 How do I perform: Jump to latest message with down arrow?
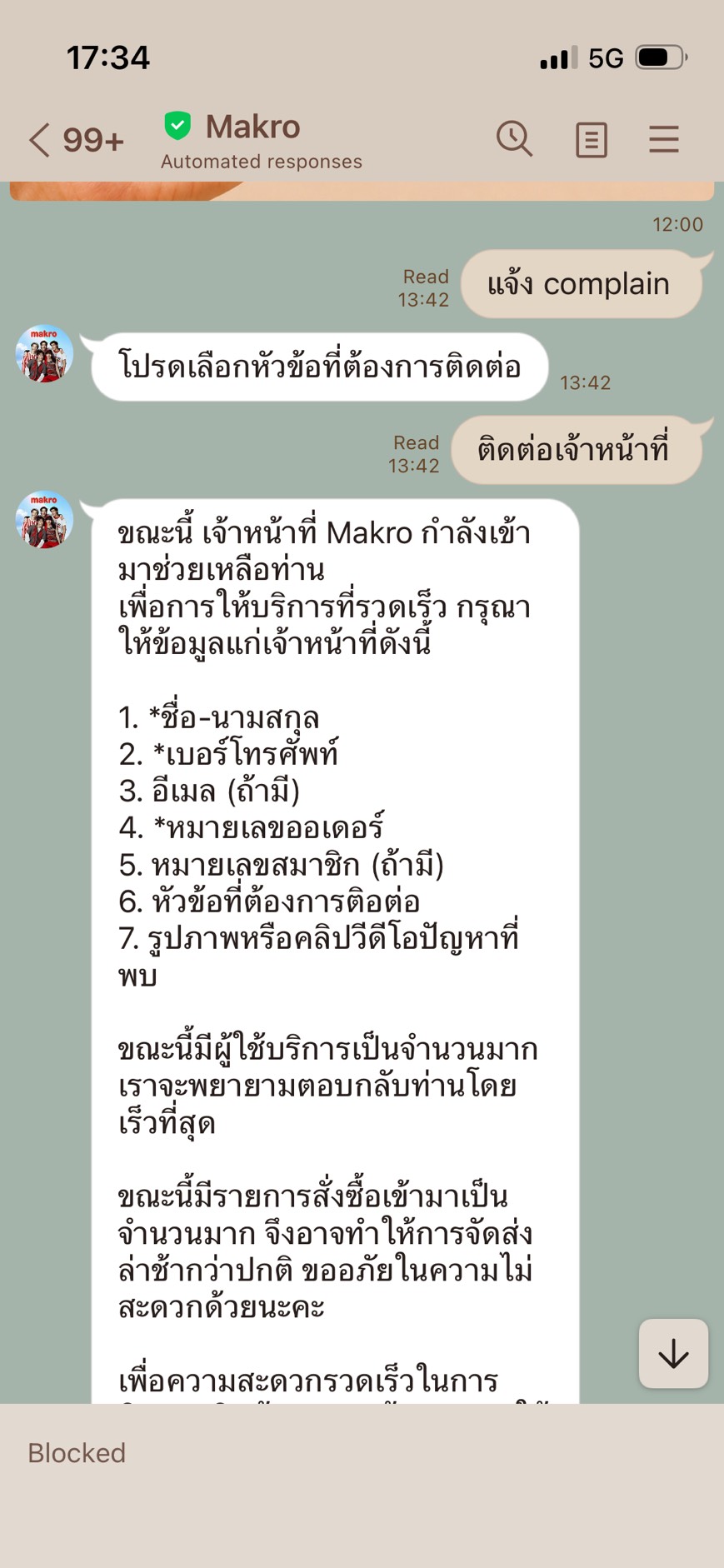point(673,1353)
